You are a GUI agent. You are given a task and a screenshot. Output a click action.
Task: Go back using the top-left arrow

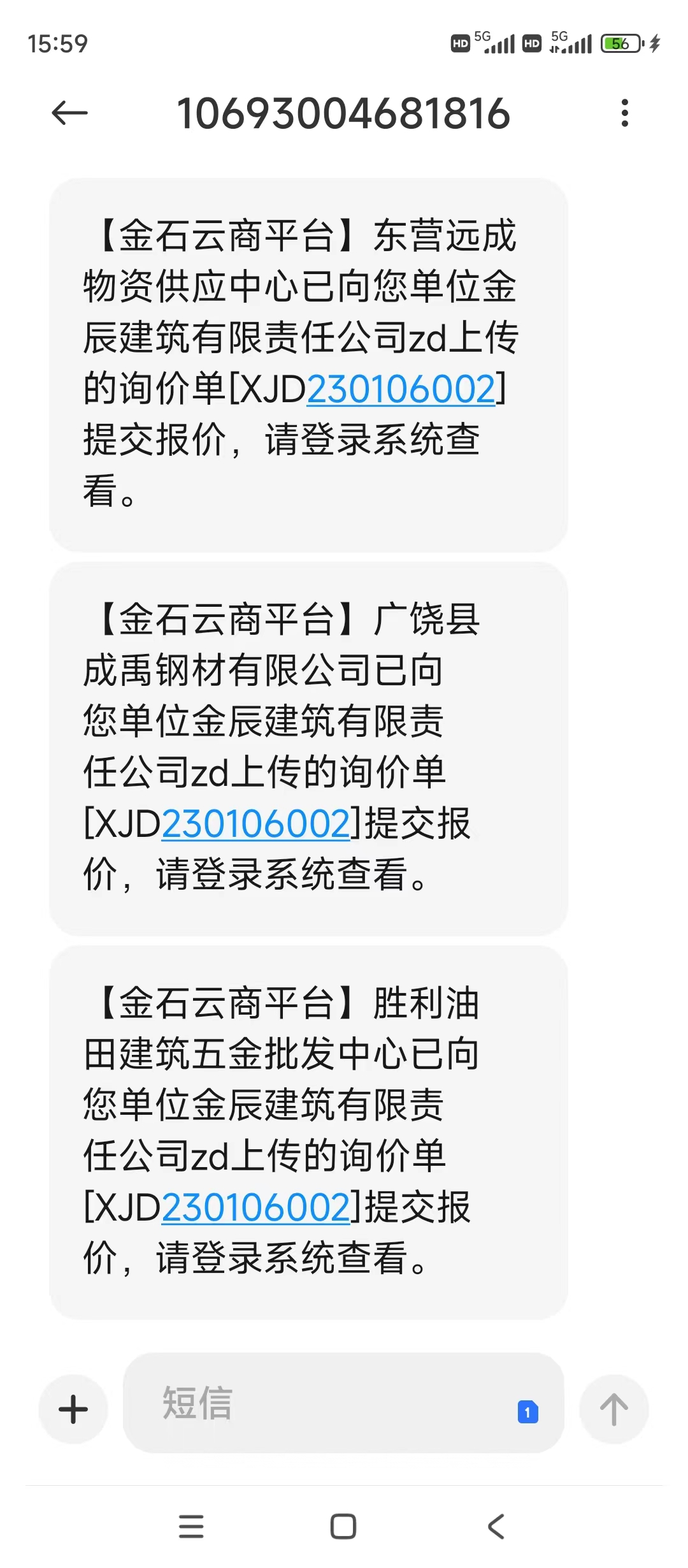(69, 113)
